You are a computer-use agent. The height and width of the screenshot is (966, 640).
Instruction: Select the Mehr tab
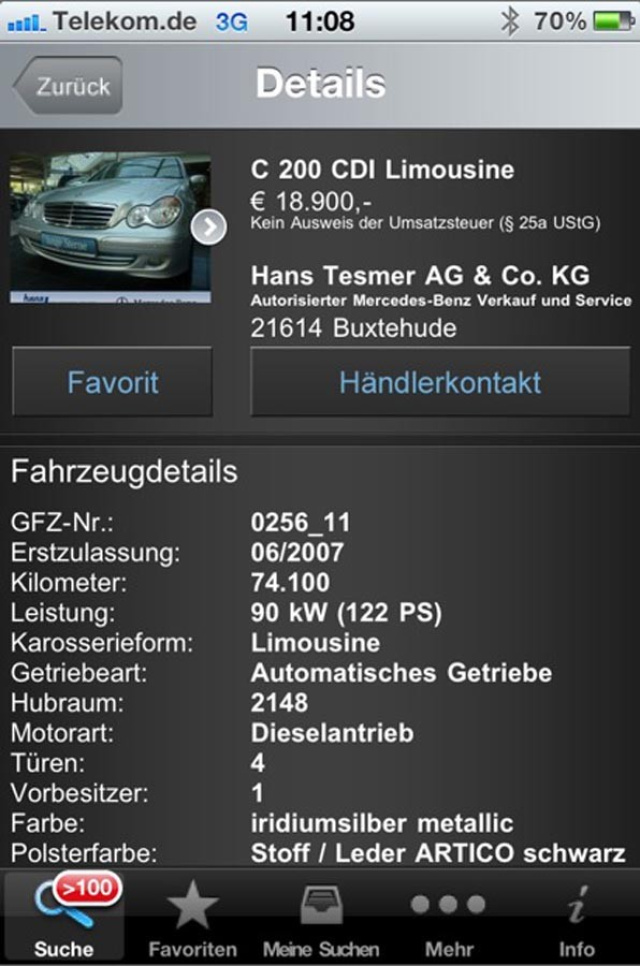(x=448, y=918)
